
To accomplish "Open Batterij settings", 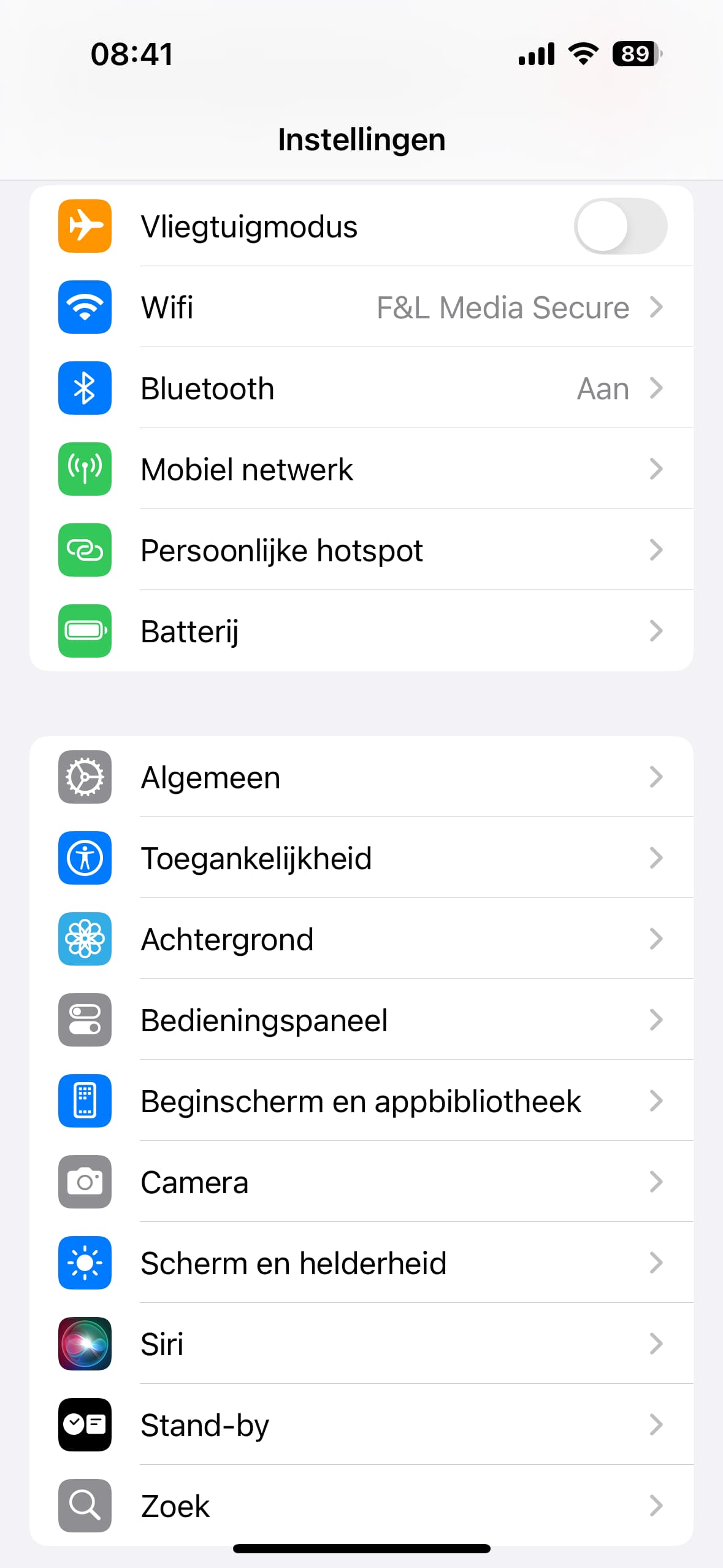I will 361,631.
